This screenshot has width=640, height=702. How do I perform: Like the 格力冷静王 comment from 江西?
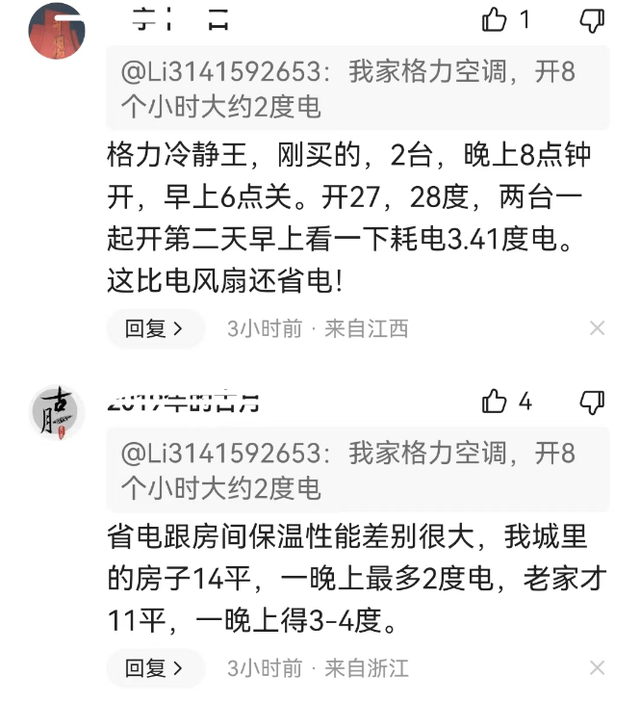click(495, 19)
